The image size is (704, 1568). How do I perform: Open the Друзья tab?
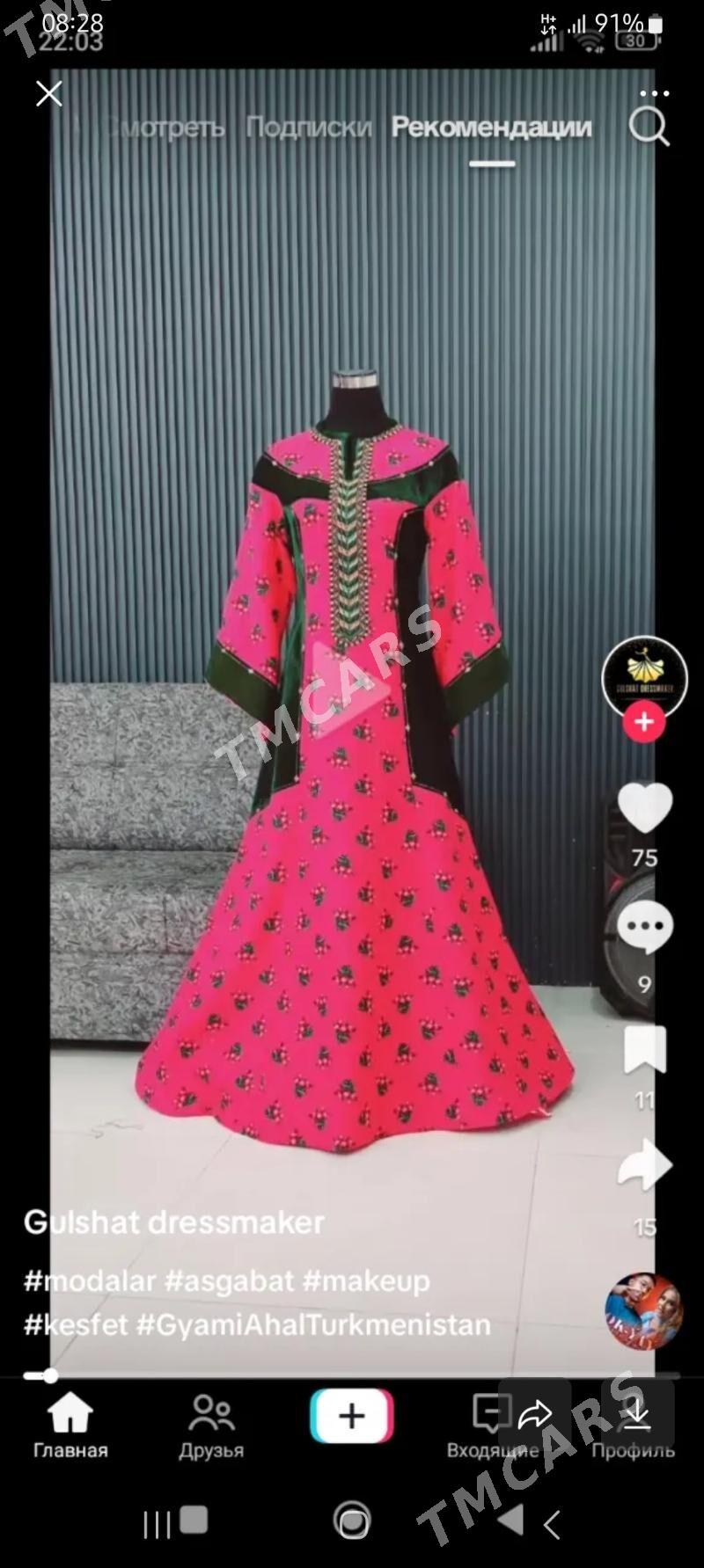point(211,1426)
